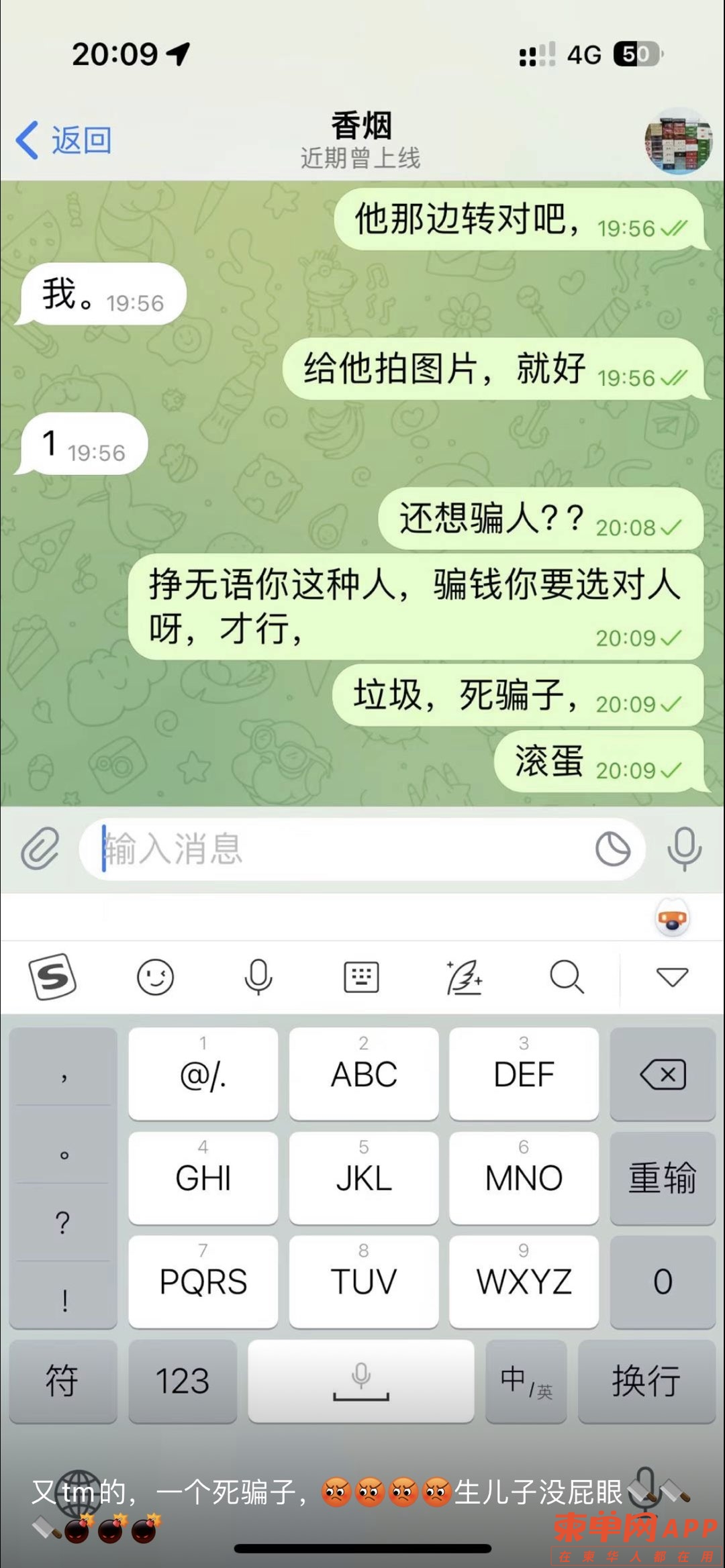This screenshot has height=1568, width=725.
Task: Tap the backspace key
Action: (663, 1074)
